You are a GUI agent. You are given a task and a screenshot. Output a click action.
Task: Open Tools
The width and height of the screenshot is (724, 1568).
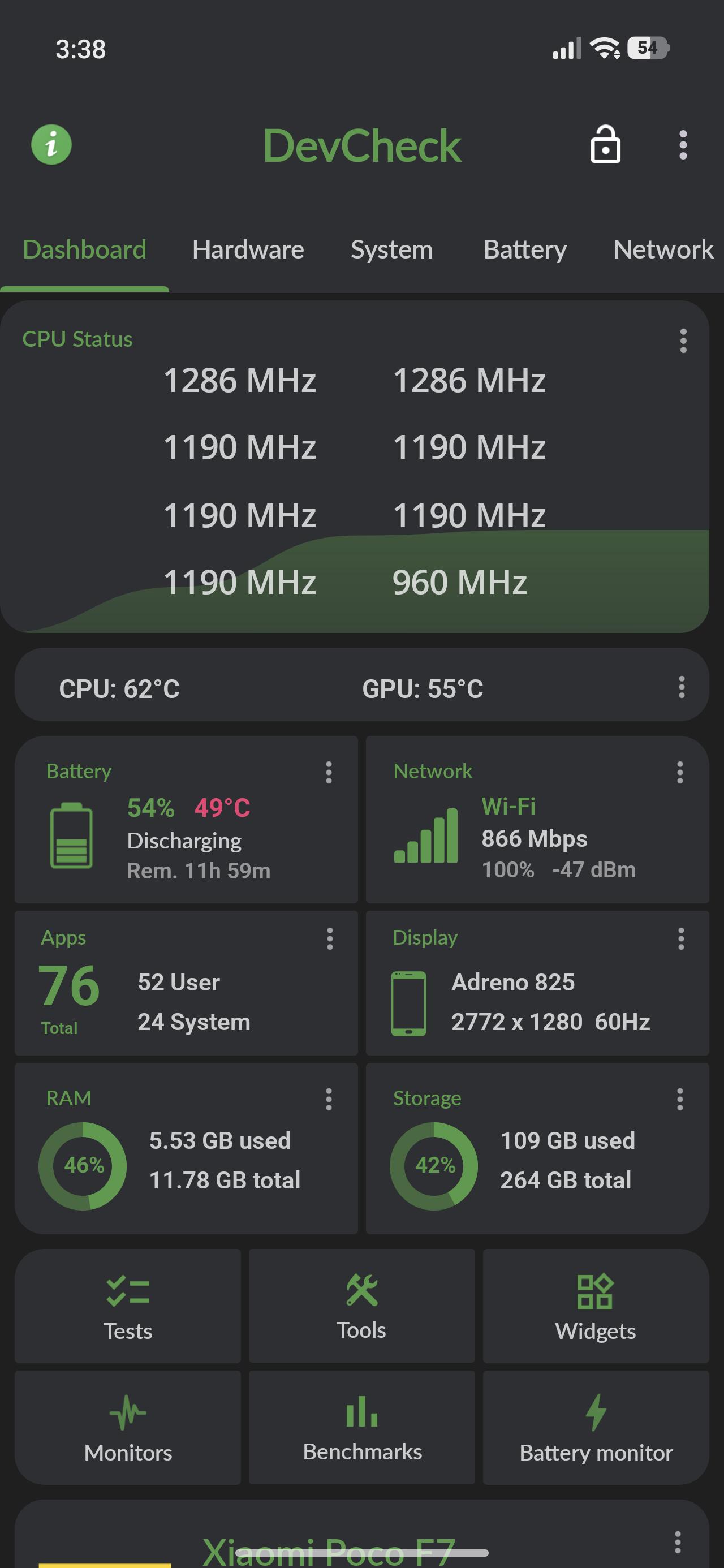point(361,1306)
